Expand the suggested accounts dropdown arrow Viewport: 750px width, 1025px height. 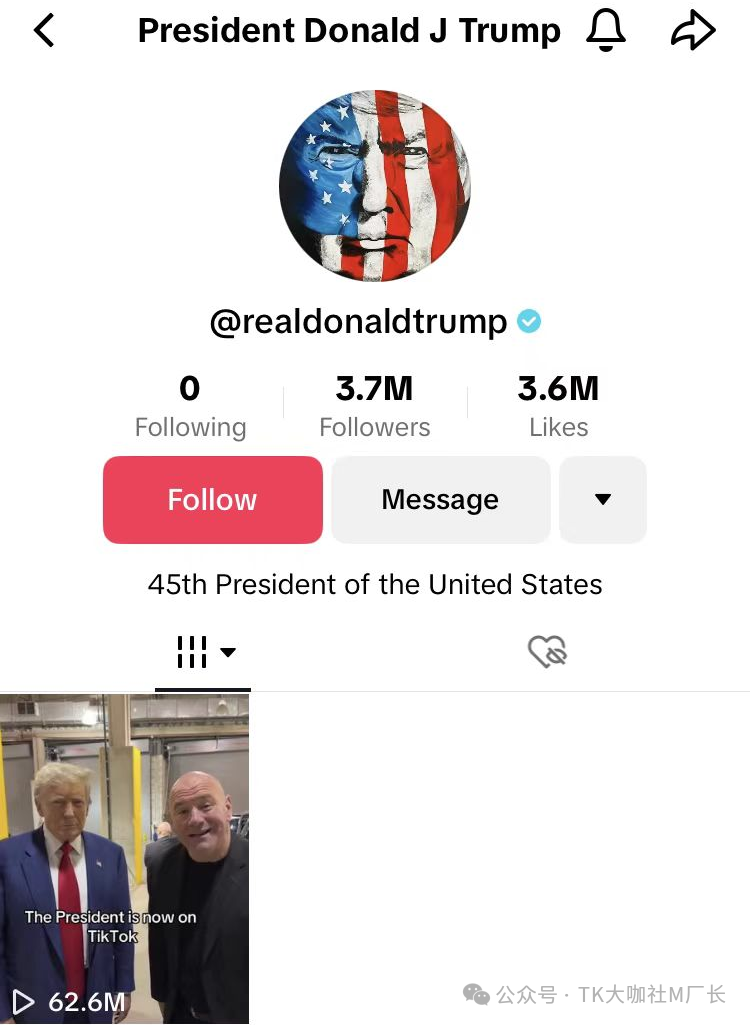pyautogui.click(x=603, y=500)
